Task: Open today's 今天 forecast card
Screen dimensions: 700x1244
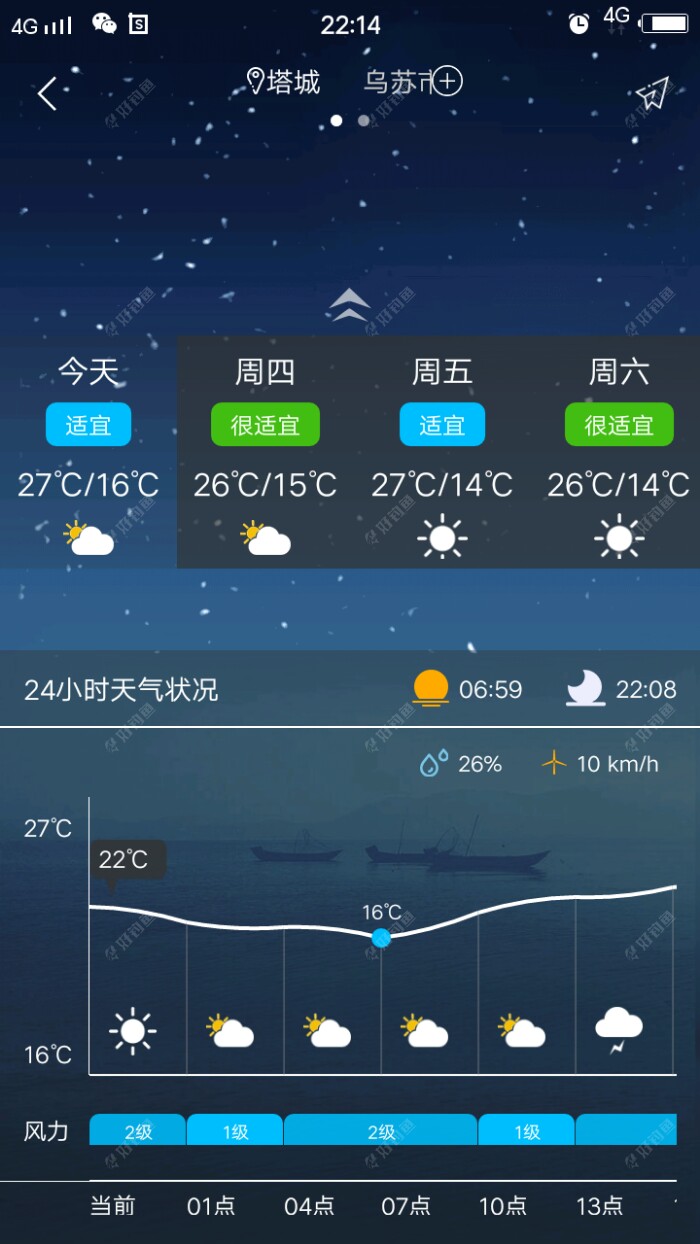Action: pyautogui.click(x=88, y=453)
